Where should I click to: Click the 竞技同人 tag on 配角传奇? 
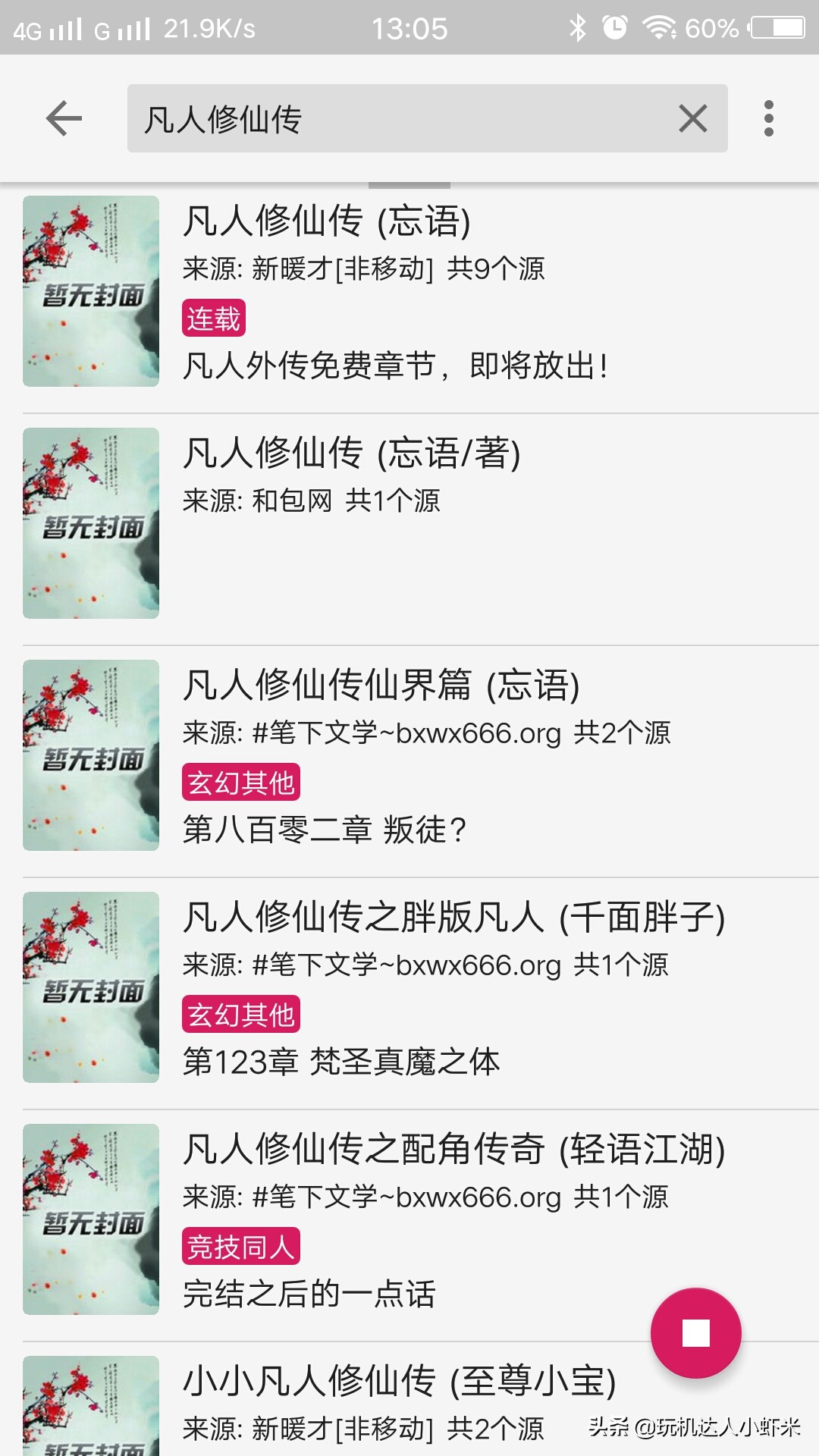[241, 1245]
